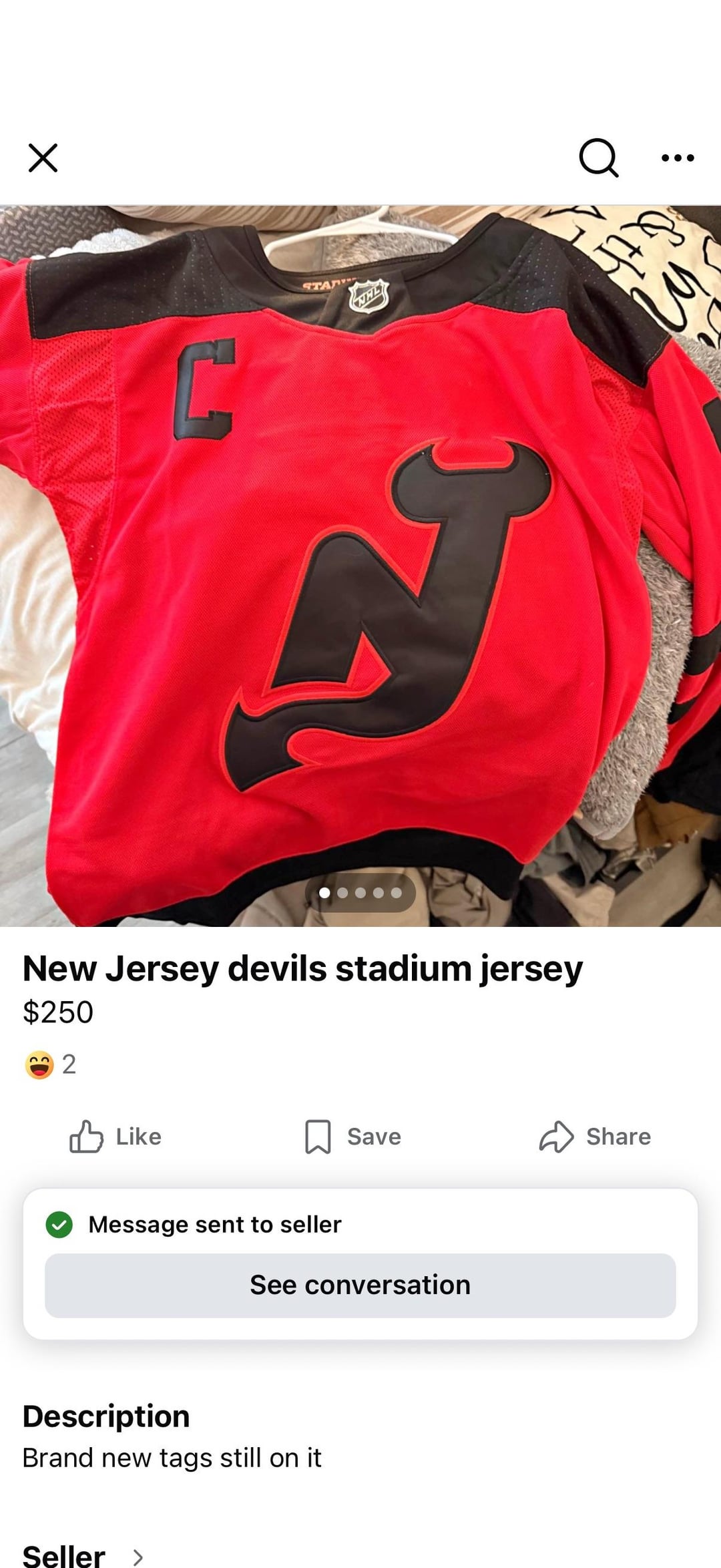Tap See conversation with the seller
This screenshot has width=721, height=1568.
pos(360,1286)
